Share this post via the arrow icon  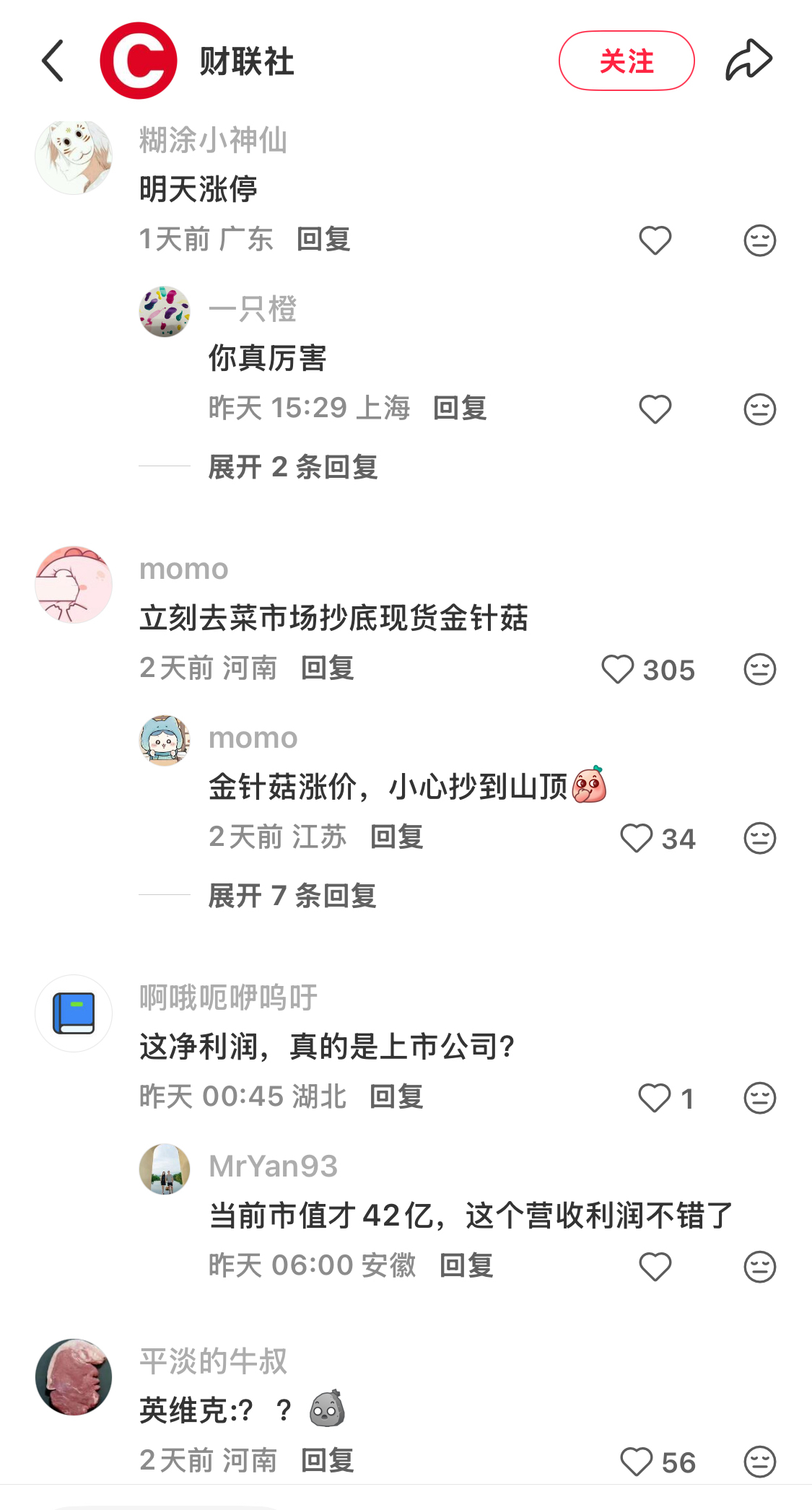[x=748, y=60]
